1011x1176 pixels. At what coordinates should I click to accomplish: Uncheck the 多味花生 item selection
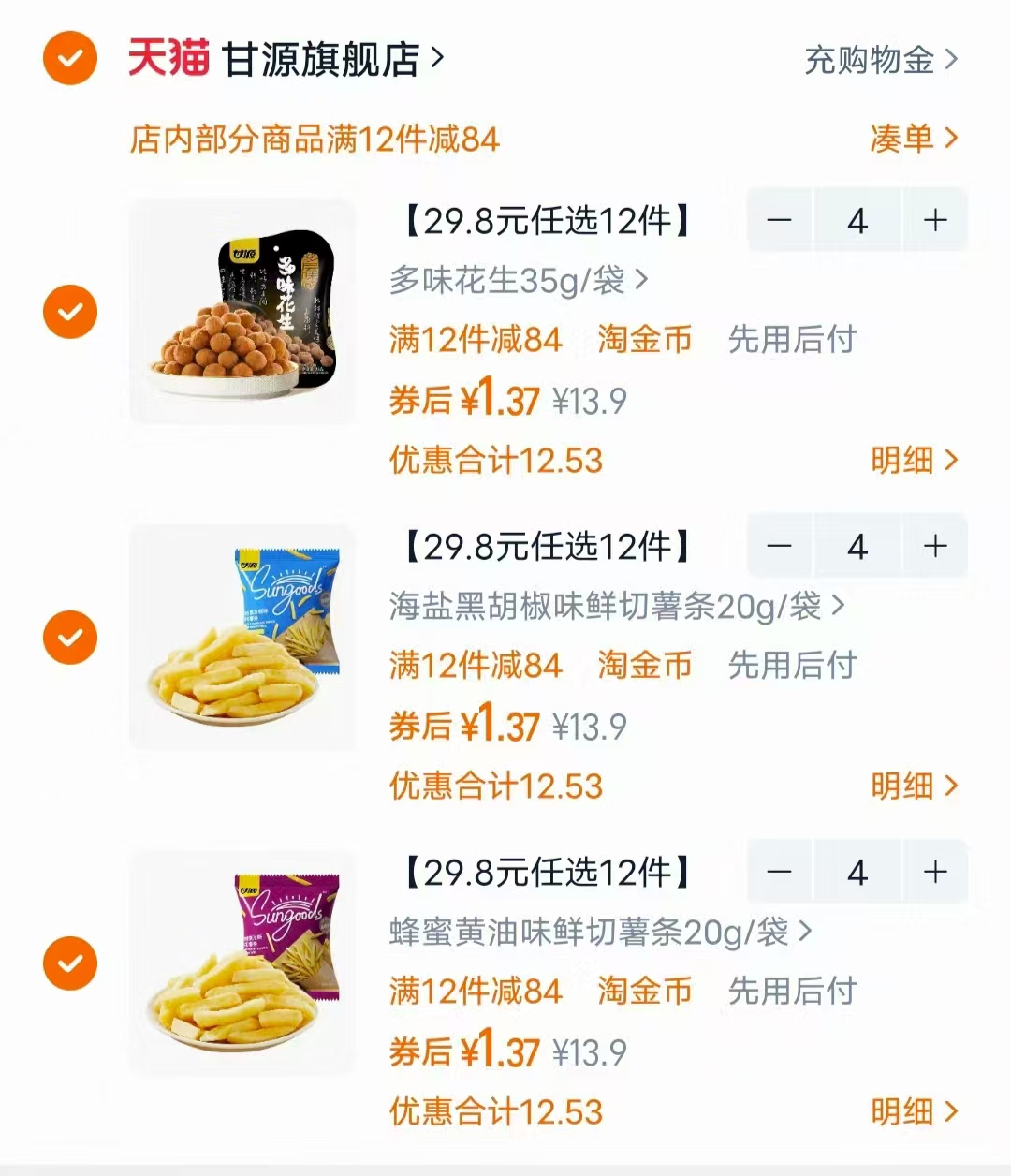tap(69, 309)
